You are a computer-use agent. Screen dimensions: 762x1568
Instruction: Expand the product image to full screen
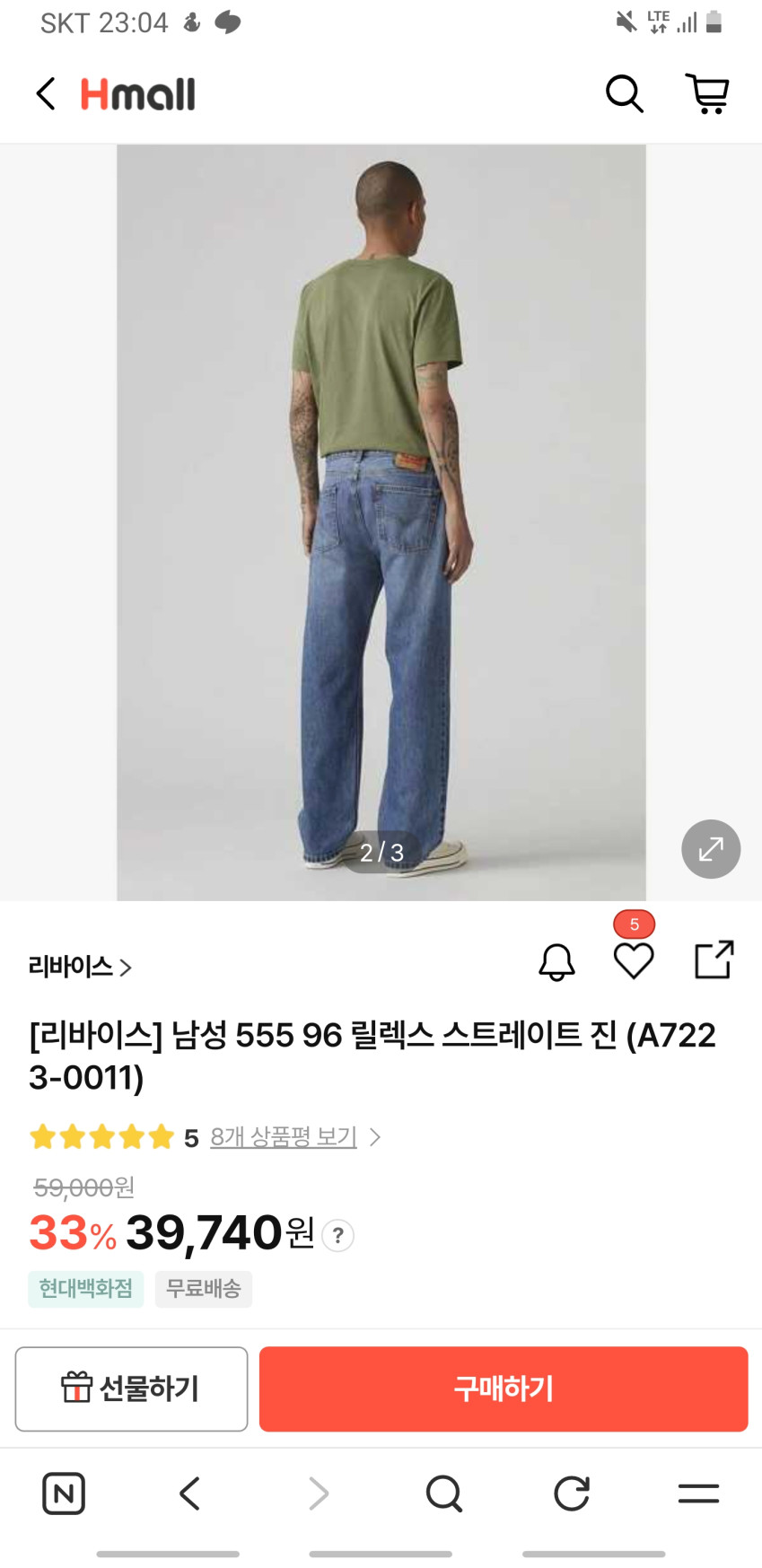click(x=711, y=849)
